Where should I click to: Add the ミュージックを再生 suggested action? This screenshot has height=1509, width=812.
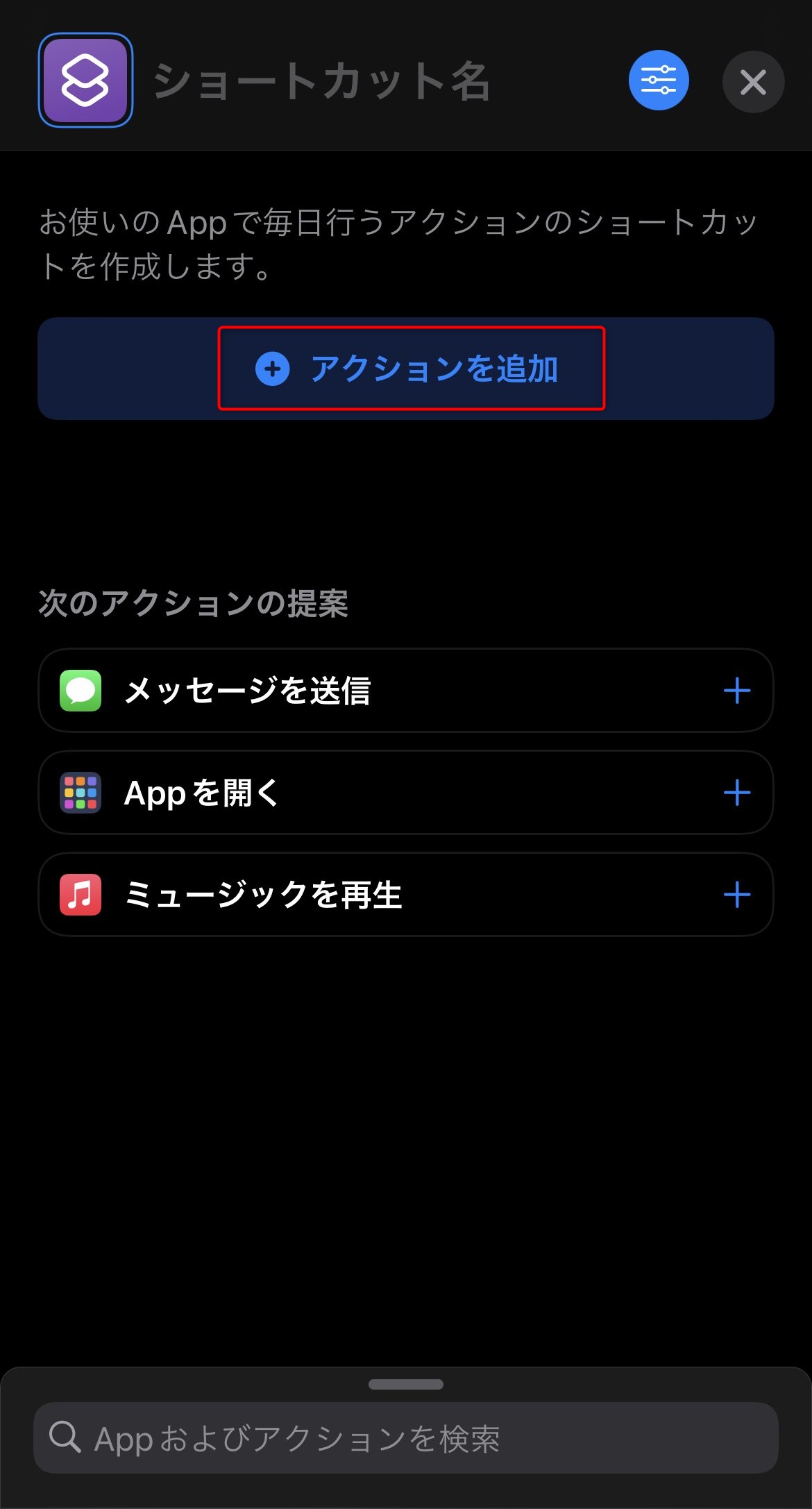coord(406,895)
